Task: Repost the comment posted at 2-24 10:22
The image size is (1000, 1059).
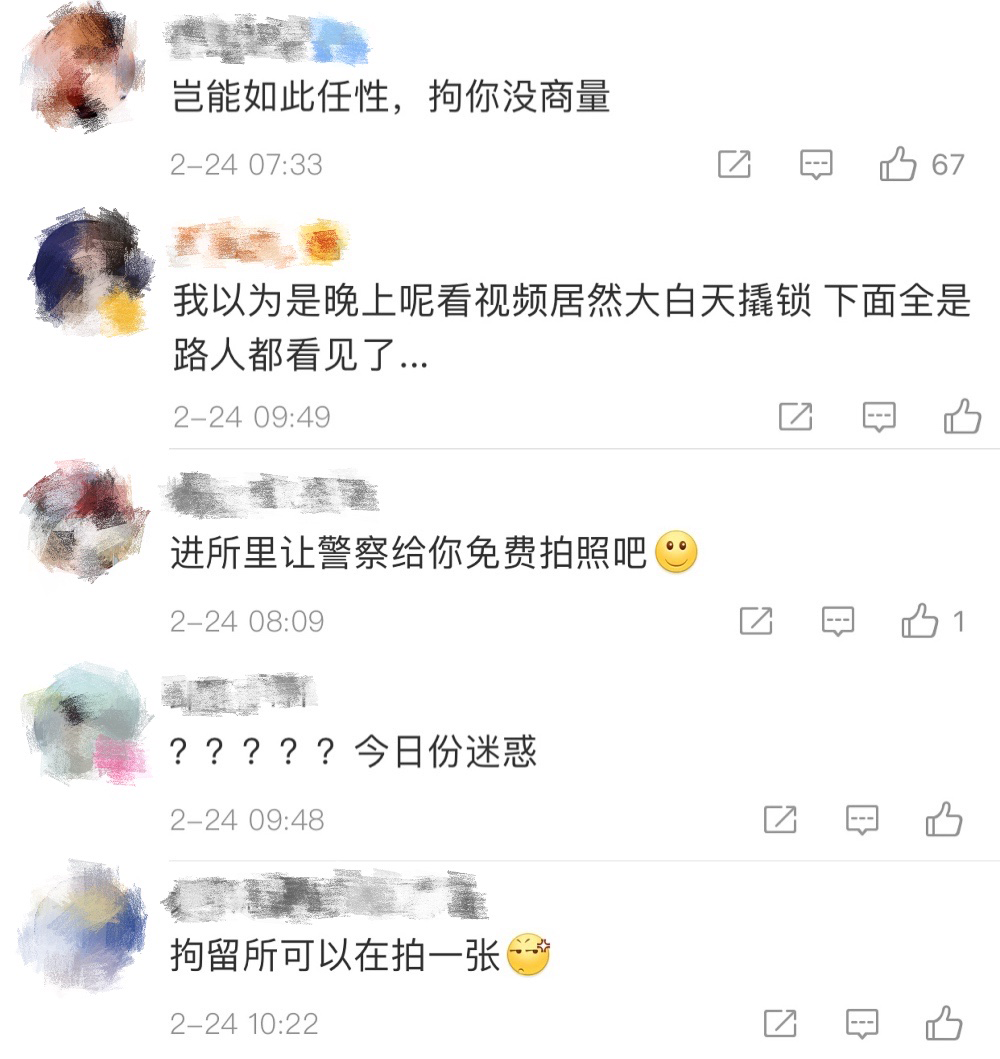Action: pos(780,1023)
